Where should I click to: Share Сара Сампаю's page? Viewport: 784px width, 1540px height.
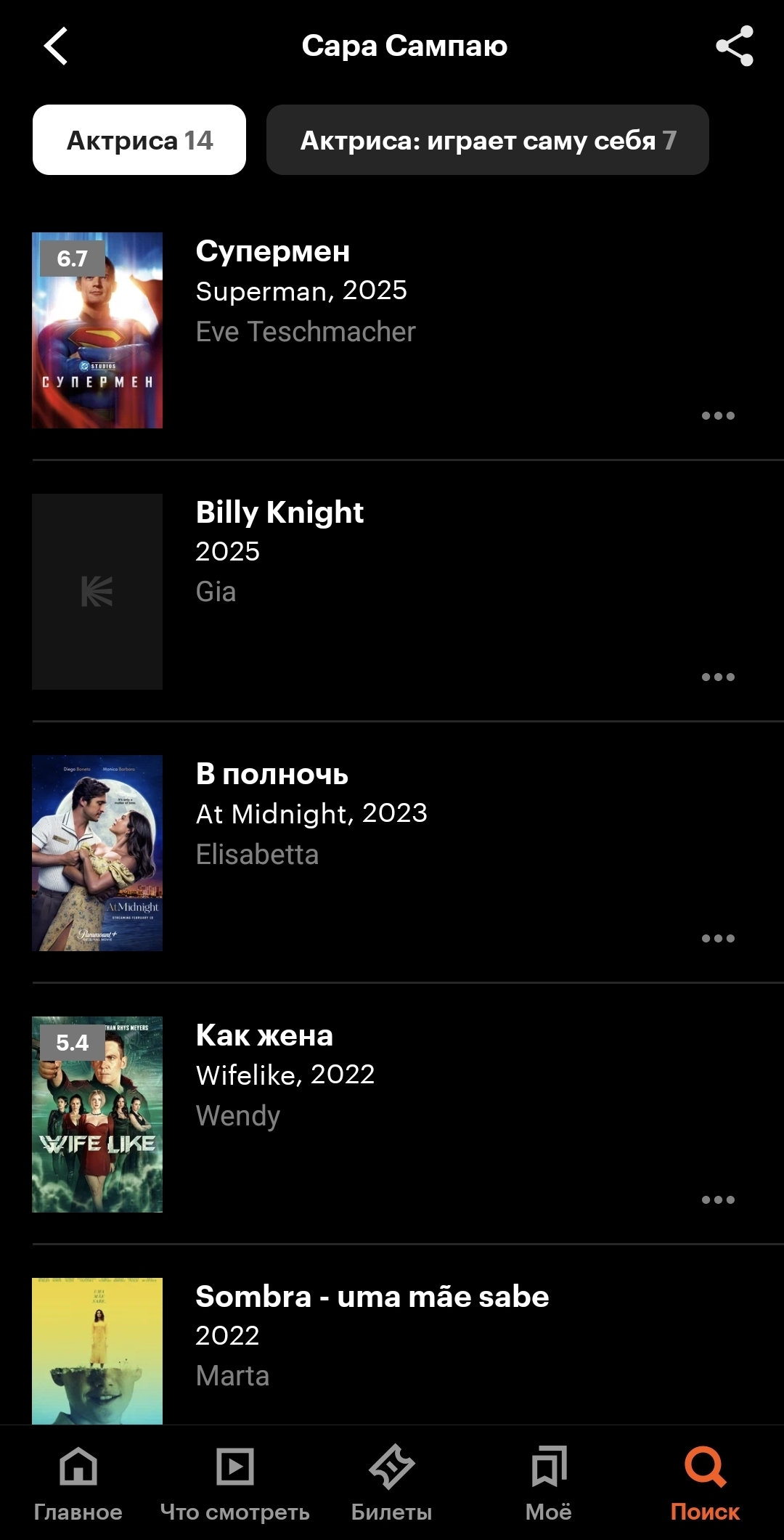pos(734,46)
